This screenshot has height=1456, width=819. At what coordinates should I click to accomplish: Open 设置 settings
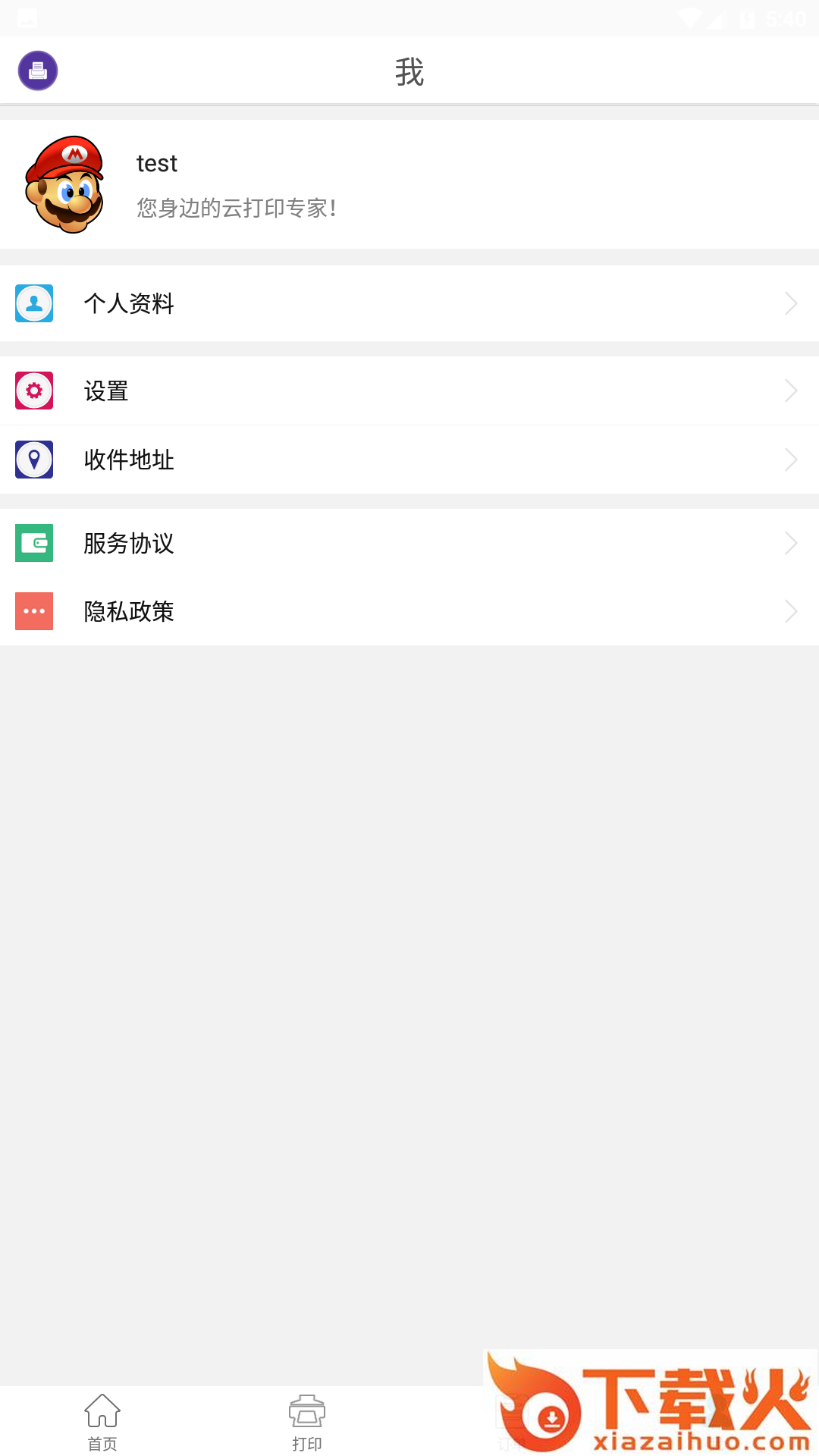click(409, 391)
